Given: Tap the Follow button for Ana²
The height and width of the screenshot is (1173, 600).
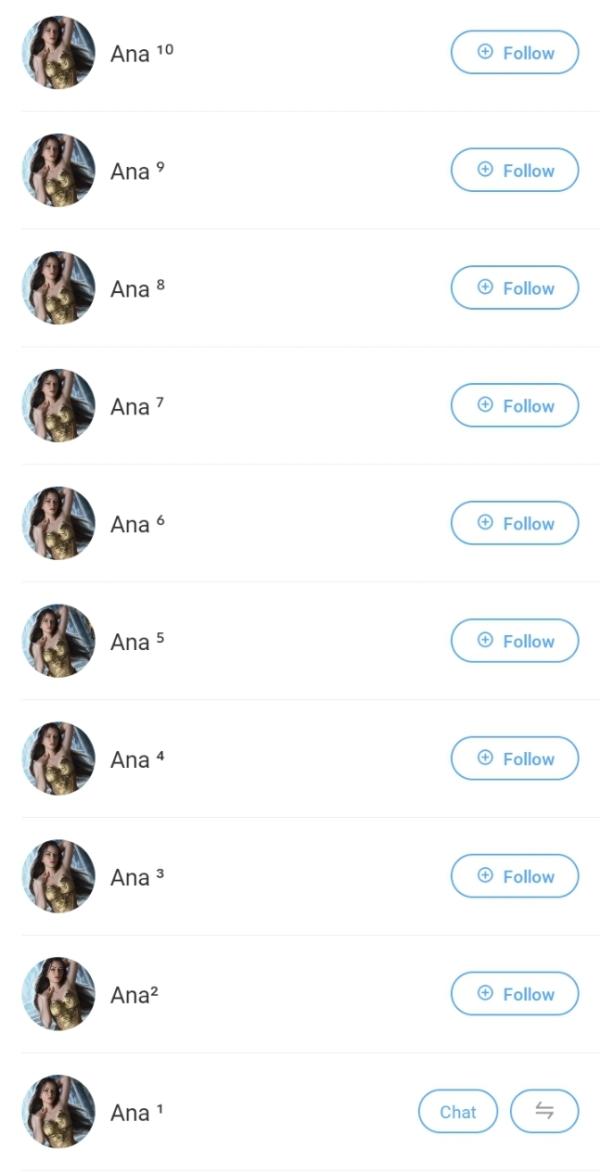Looking at the screenshot, I should tap(515, 994).
